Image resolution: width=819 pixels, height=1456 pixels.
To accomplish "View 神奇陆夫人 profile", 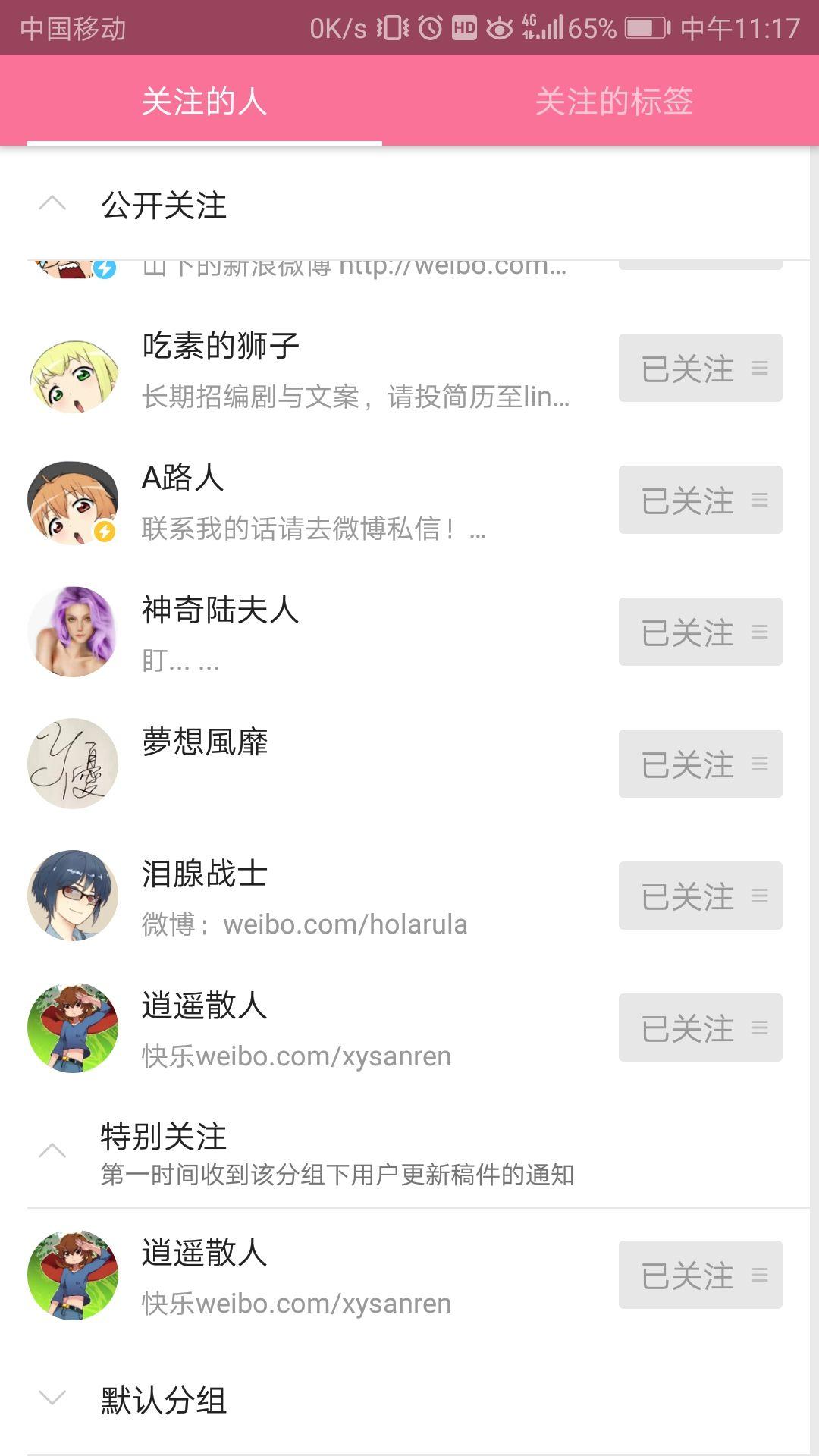I will (x=220, y=610).
